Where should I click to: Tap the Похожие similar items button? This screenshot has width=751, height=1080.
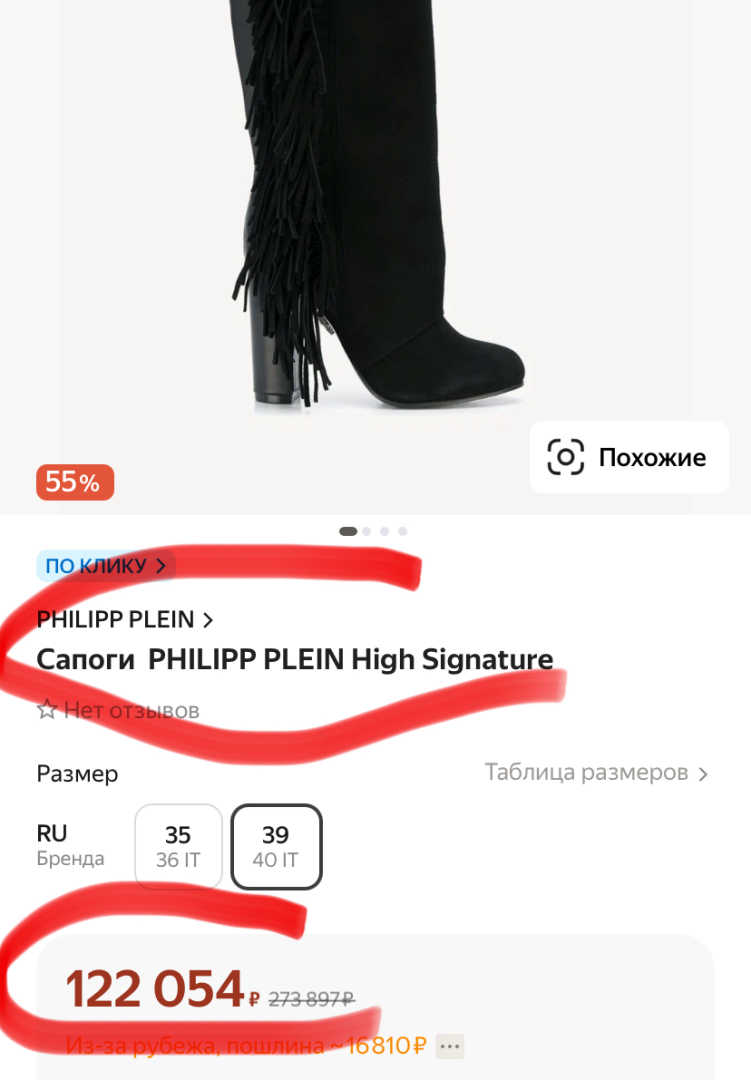coord(629,457)
